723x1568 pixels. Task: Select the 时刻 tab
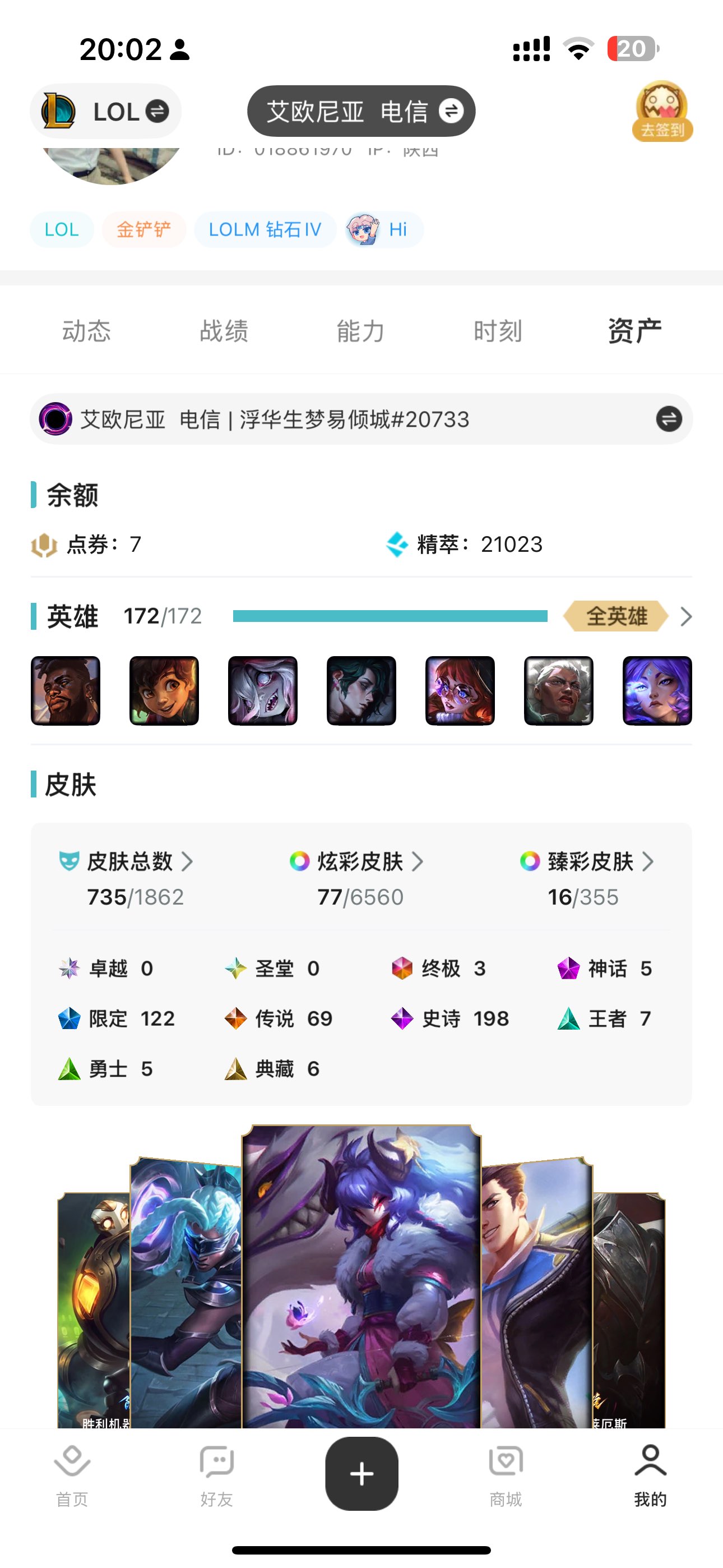[498, 331]
